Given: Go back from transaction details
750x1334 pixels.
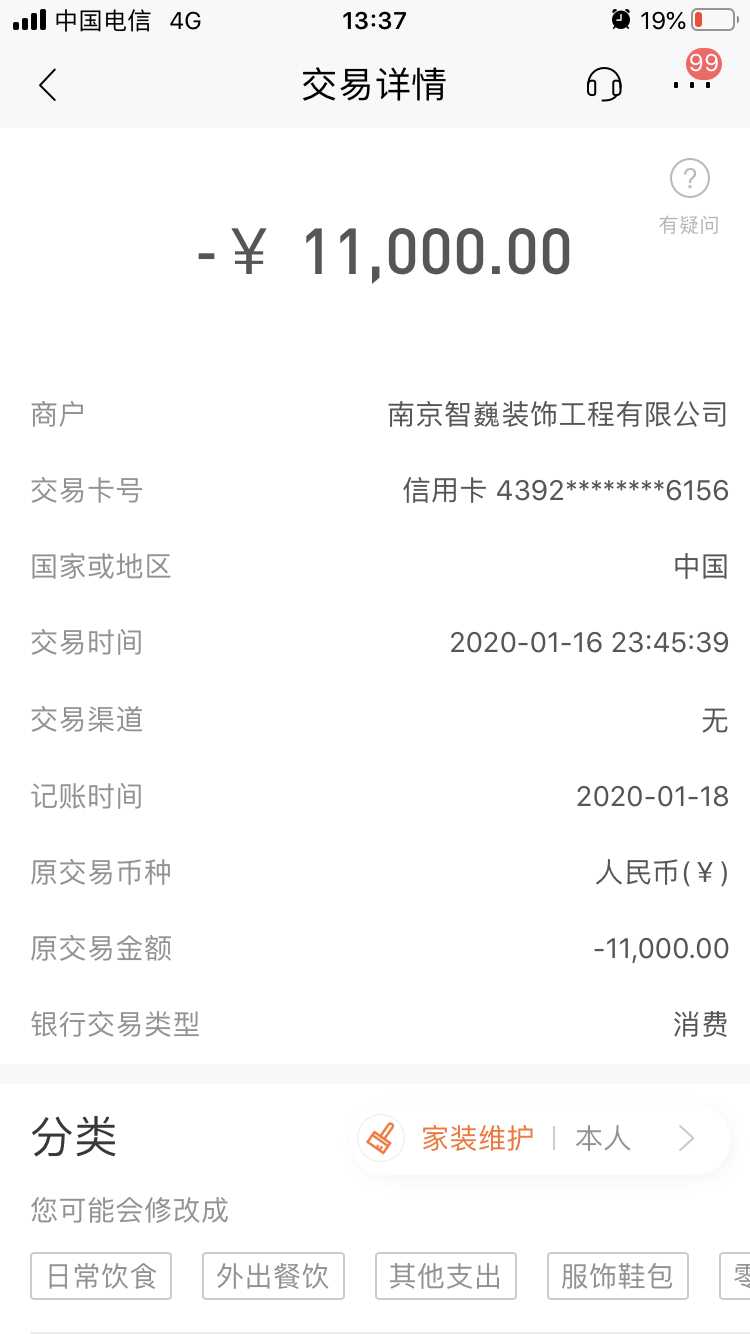Looking at the screenshot, I should pyautogui.click(x=47, y=85).
